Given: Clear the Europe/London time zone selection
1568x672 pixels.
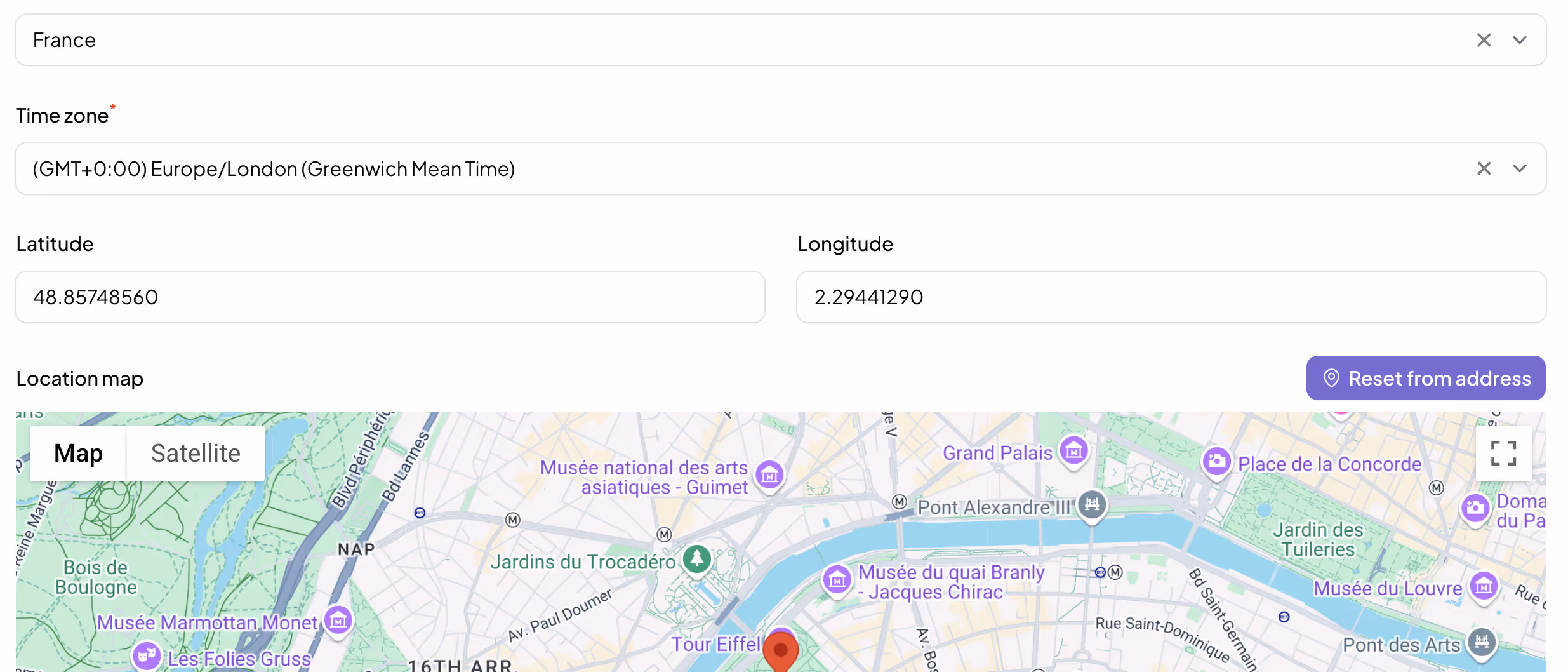Looking at the screenshot, I should tap(1484, 168).
